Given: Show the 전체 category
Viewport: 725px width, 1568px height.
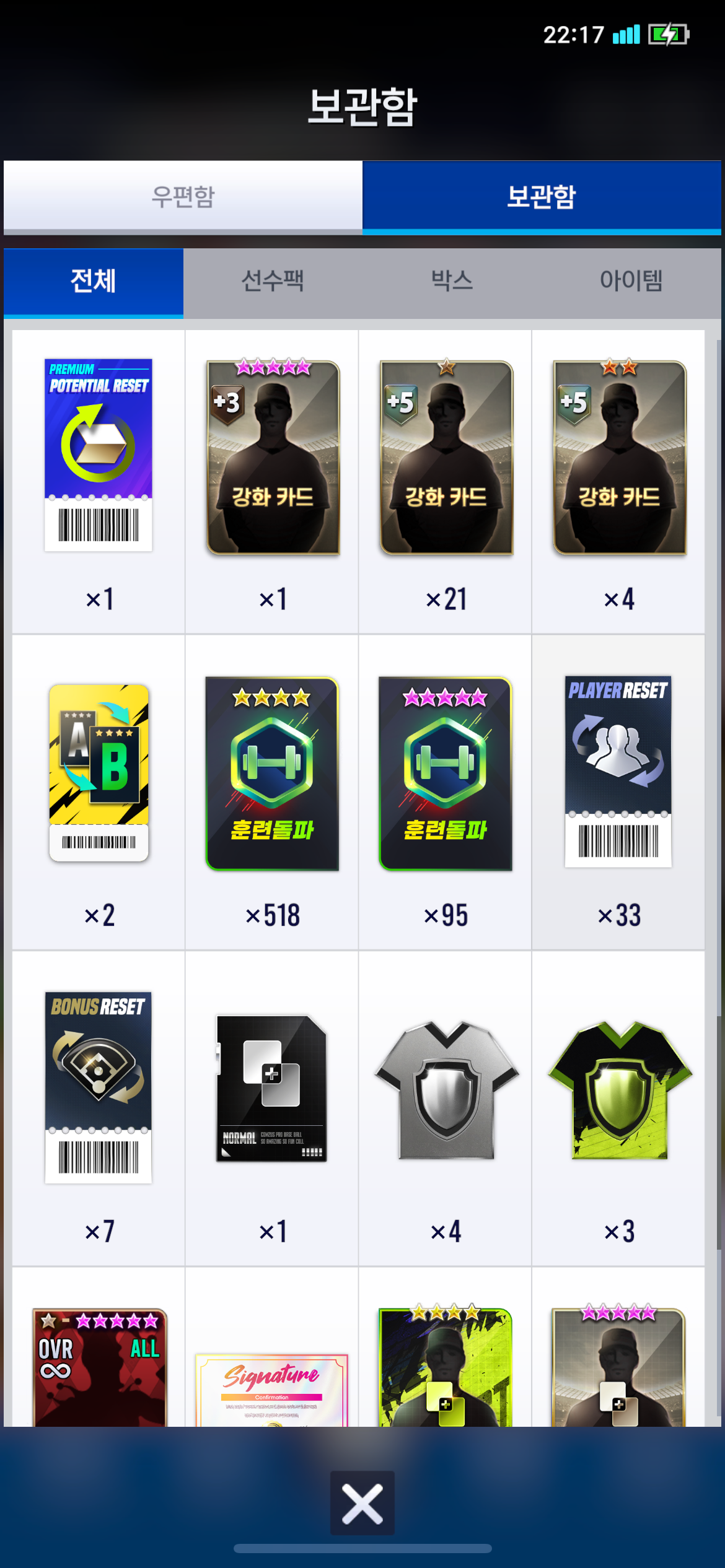Looking at the screenshot, I should click(94, 282).
